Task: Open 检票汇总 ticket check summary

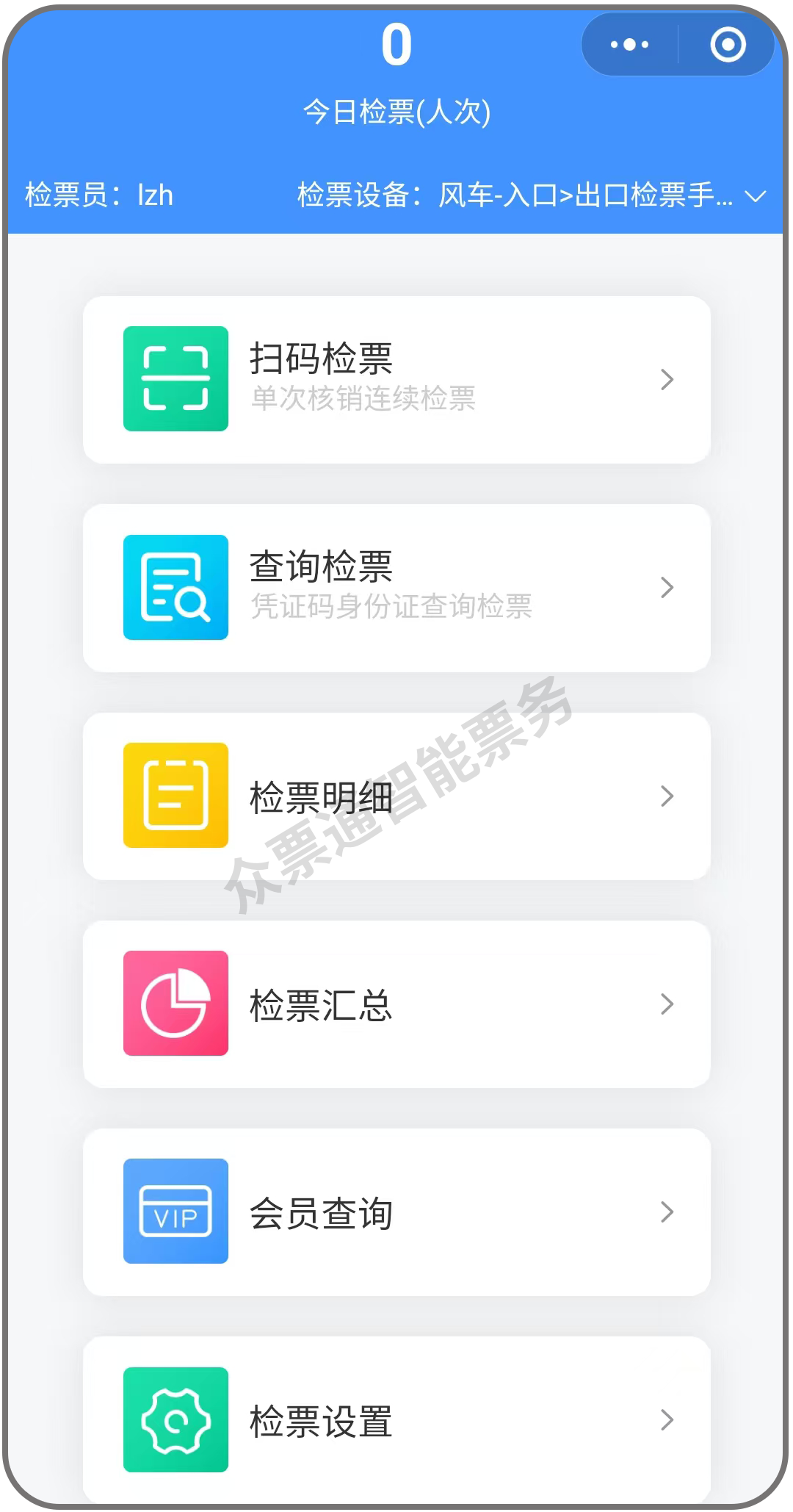Action: point(396,1004)
